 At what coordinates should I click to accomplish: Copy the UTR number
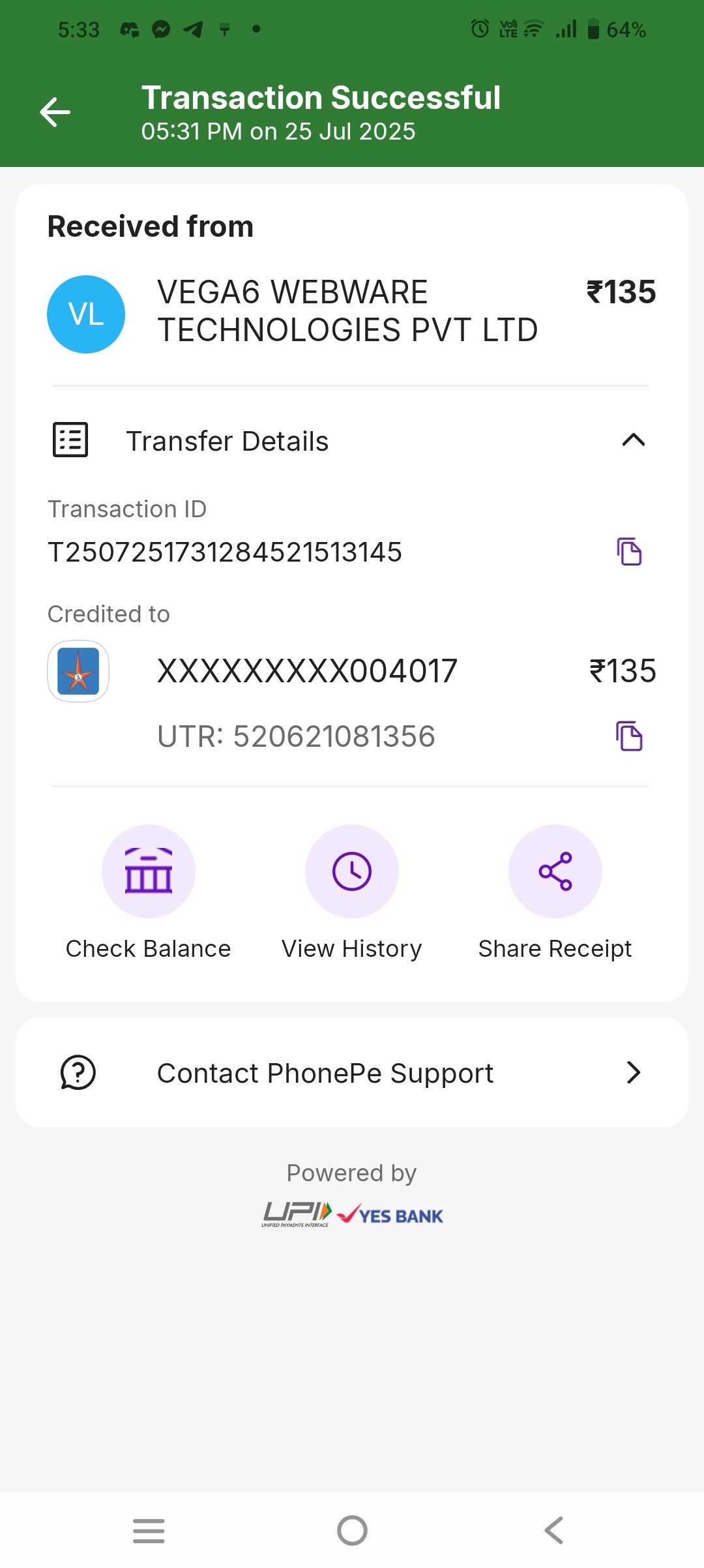point(629,736)
